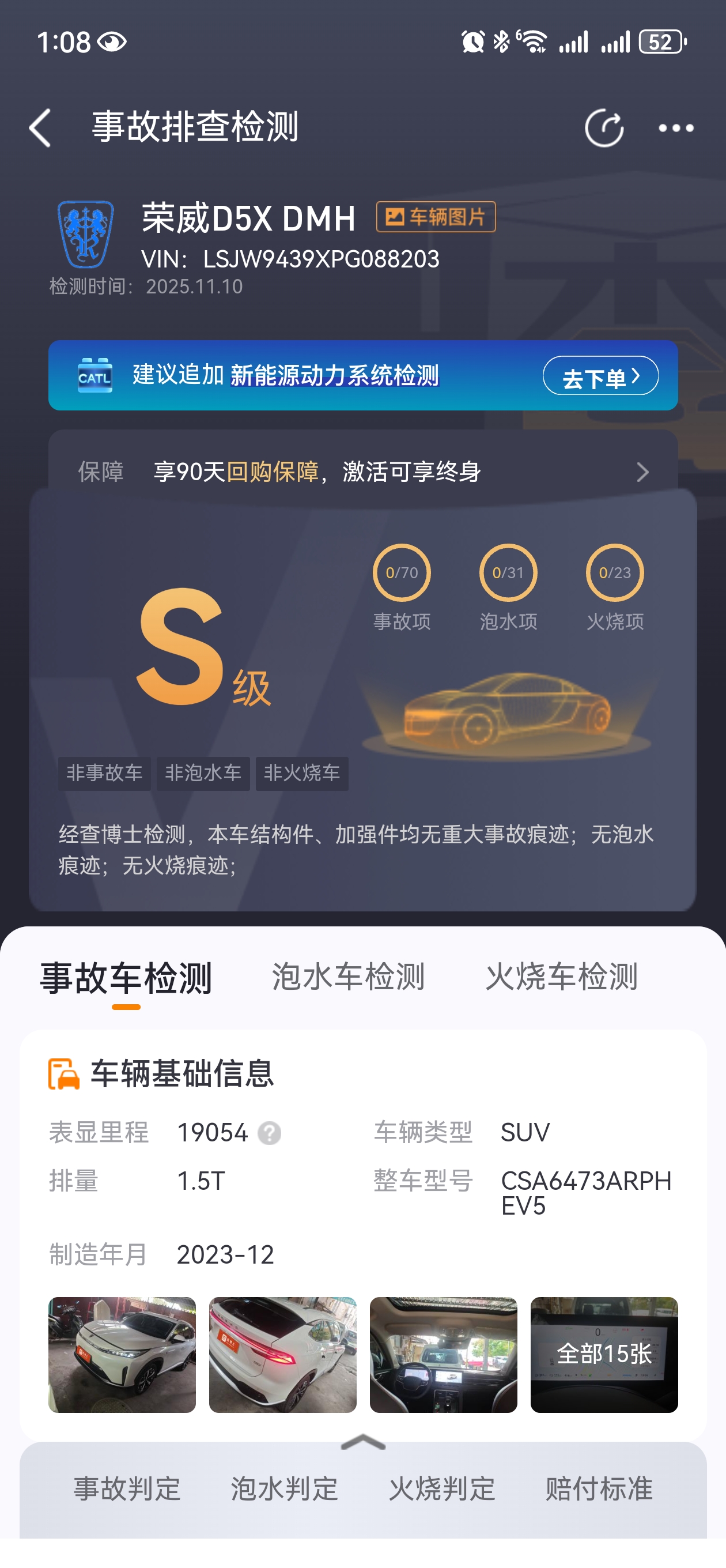
Task: Open 火烧判定 in the bottom bar
Action: click(442, 1490)
